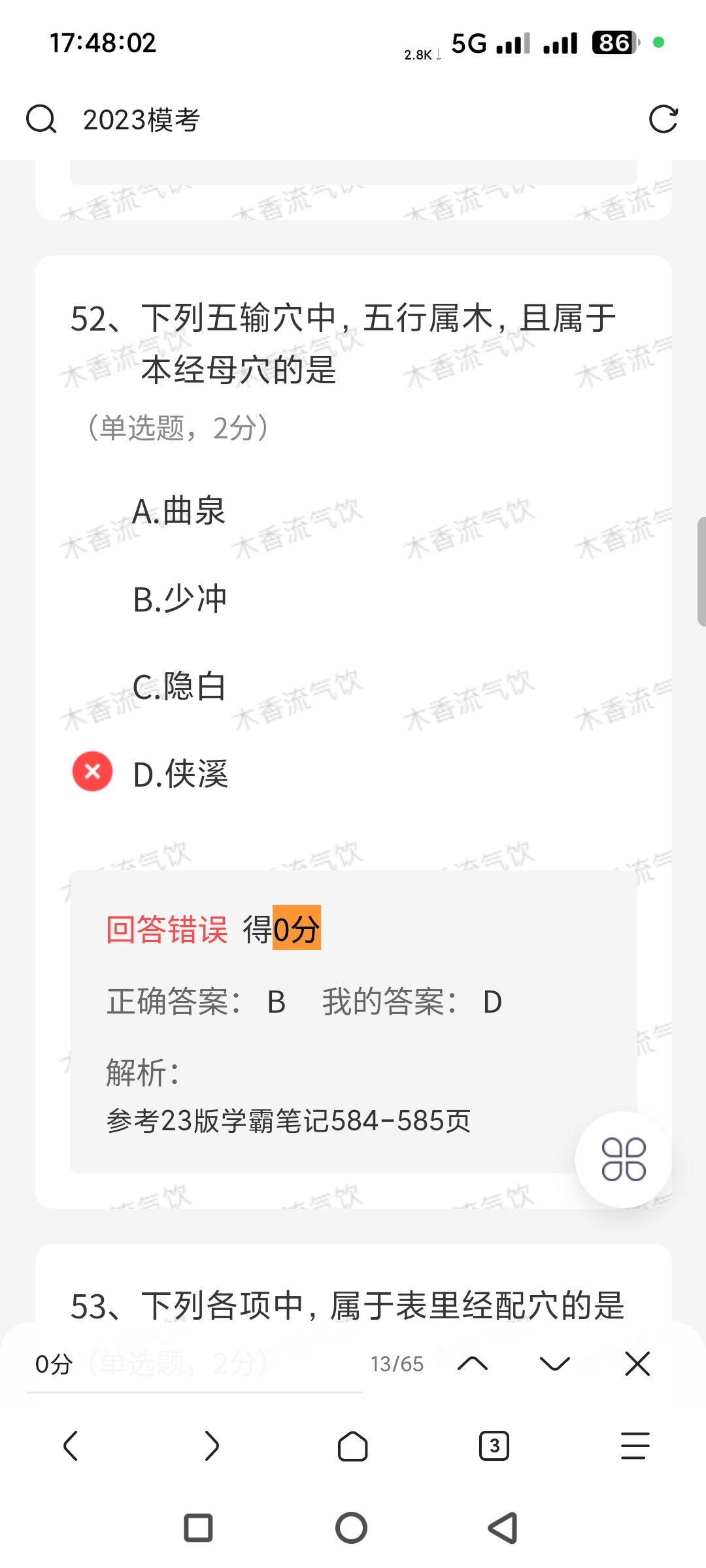Return to the system home screen
The height and width of the screenshot is (1568, 706).
click(x=352, y=1528)
